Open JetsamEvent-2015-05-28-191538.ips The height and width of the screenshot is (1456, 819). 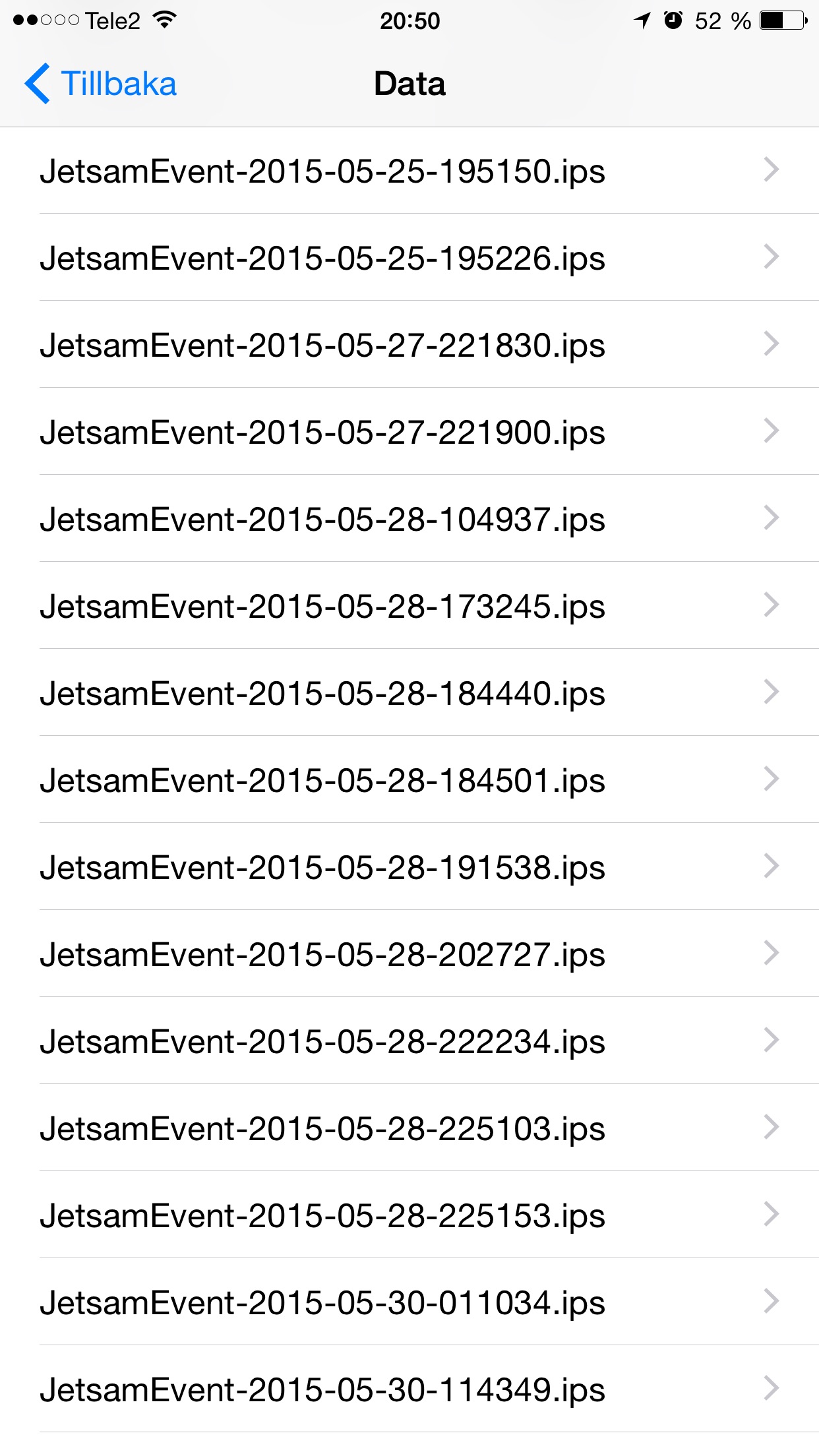click(x=409, y=866)
